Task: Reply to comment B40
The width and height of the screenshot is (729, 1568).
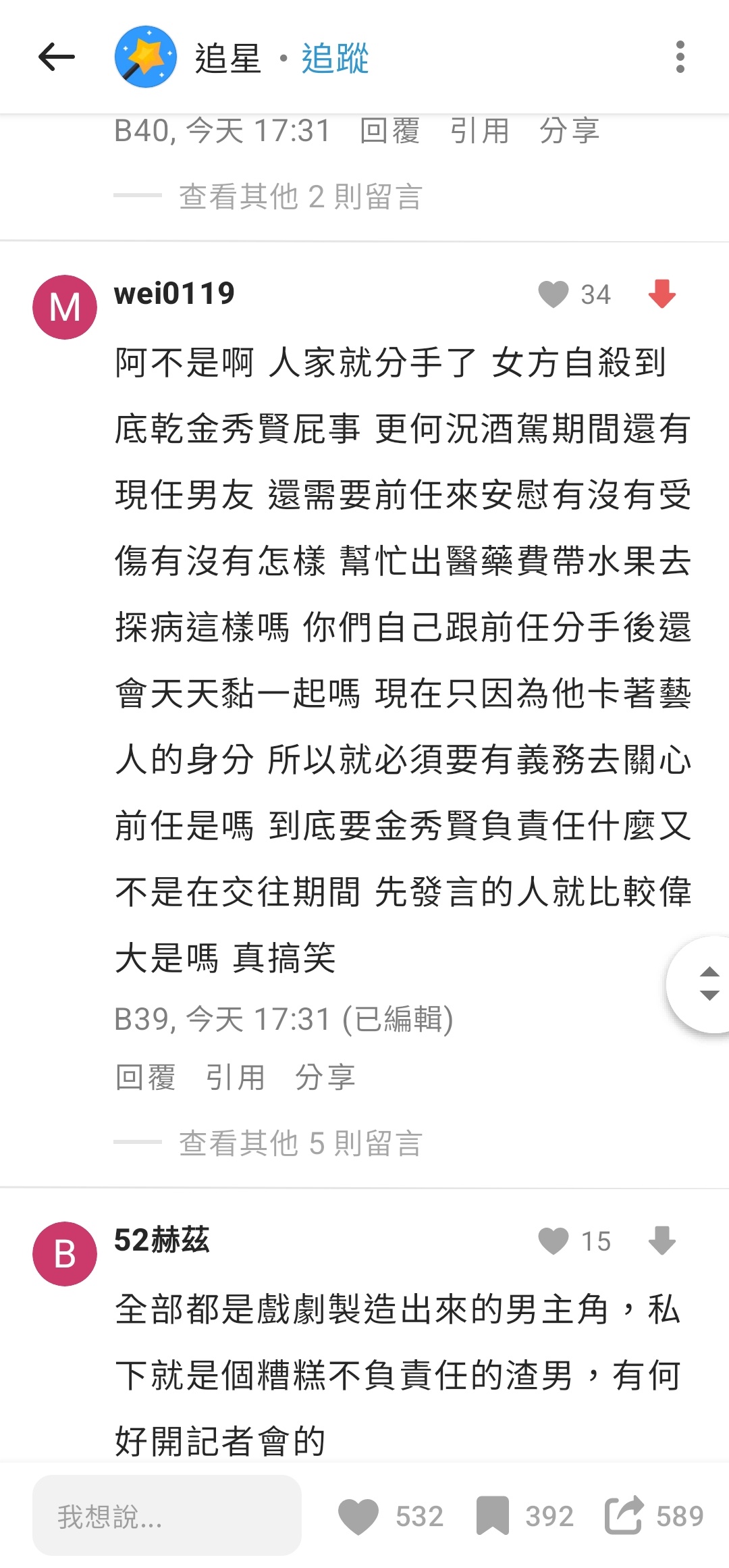Action: click(389, 130)
